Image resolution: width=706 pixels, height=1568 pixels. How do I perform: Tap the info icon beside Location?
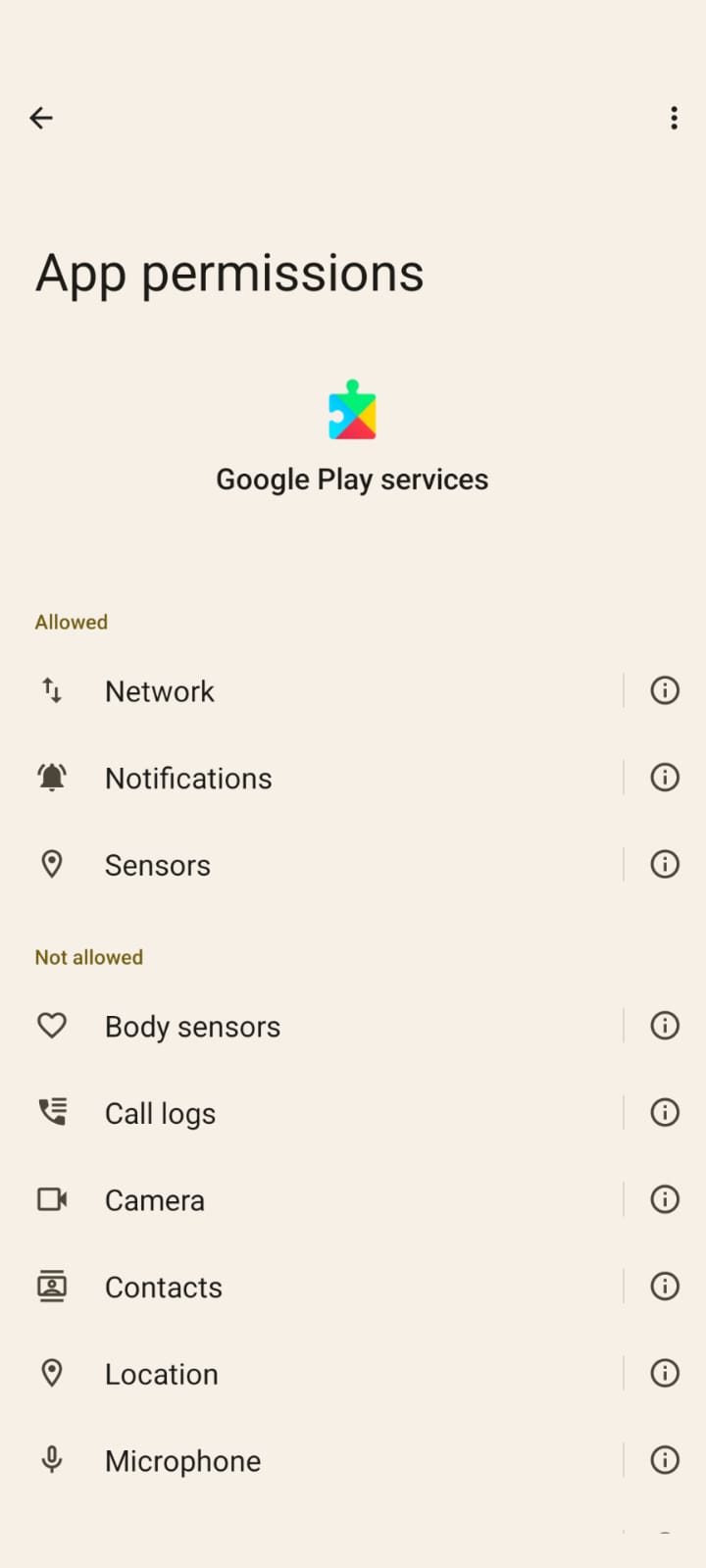(x=665, y=1374)
